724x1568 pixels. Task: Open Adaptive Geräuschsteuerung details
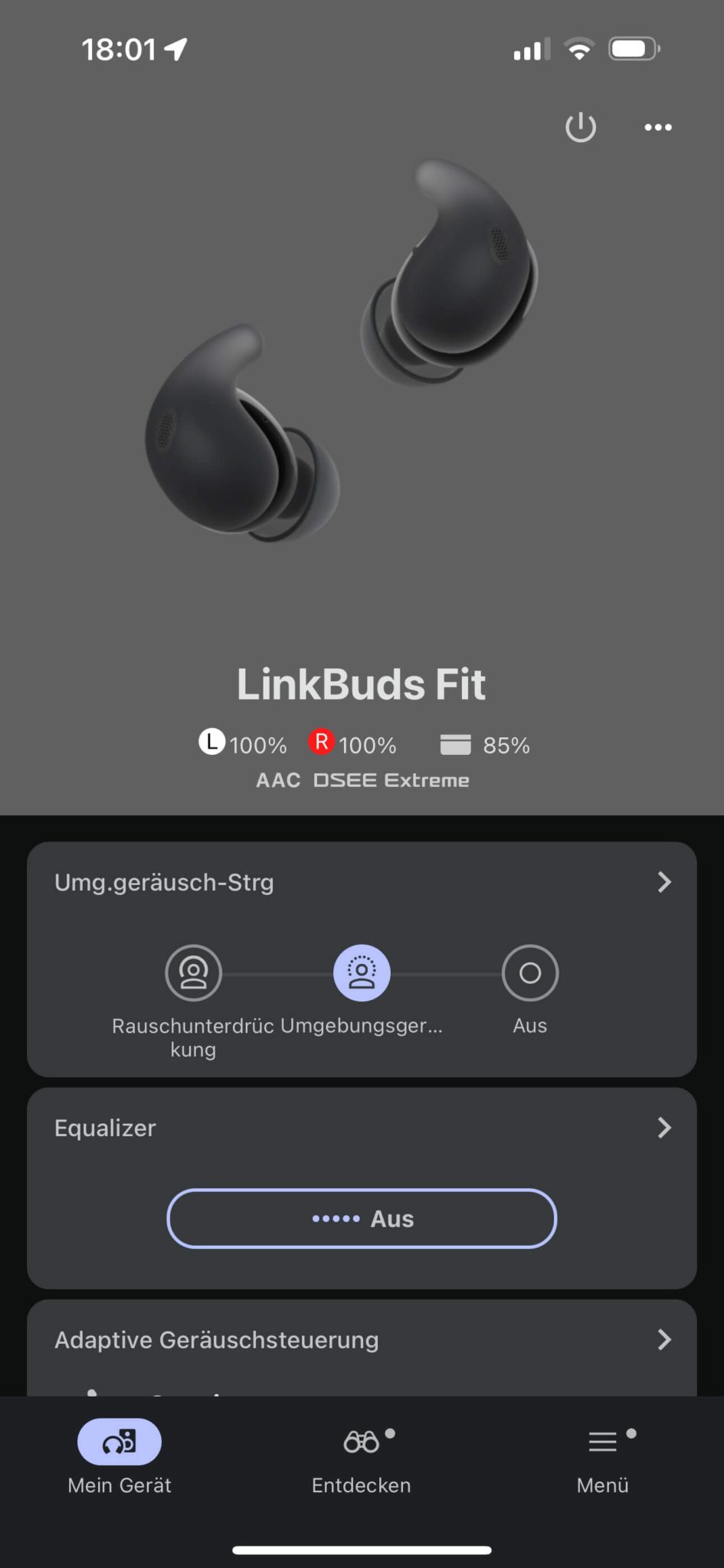663,1339
